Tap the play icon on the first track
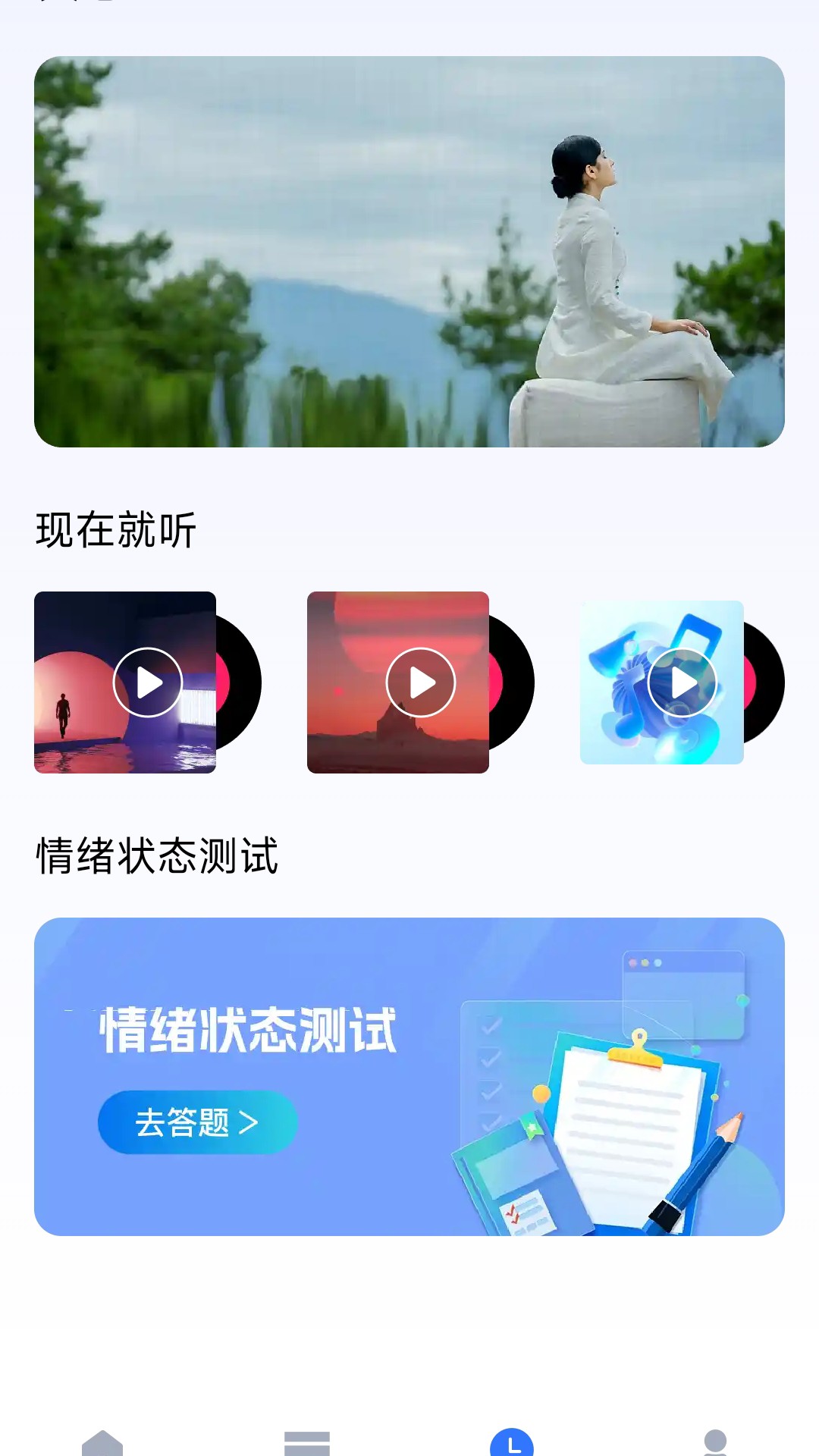The width and height of the screenshot is (819, 1456). click(147, 682)
